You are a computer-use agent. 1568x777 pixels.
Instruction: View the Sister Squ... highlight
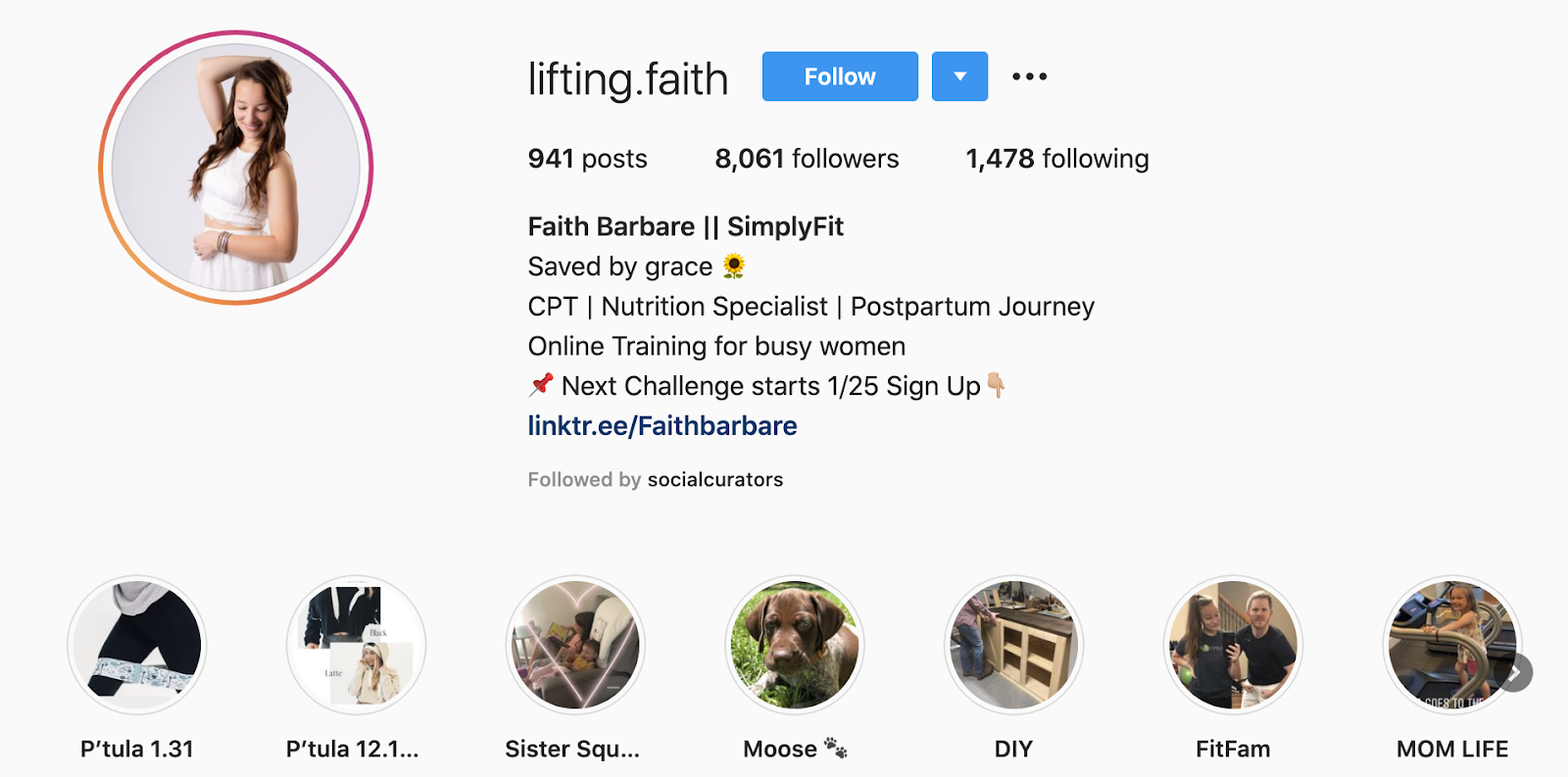[x=575, y=645]
